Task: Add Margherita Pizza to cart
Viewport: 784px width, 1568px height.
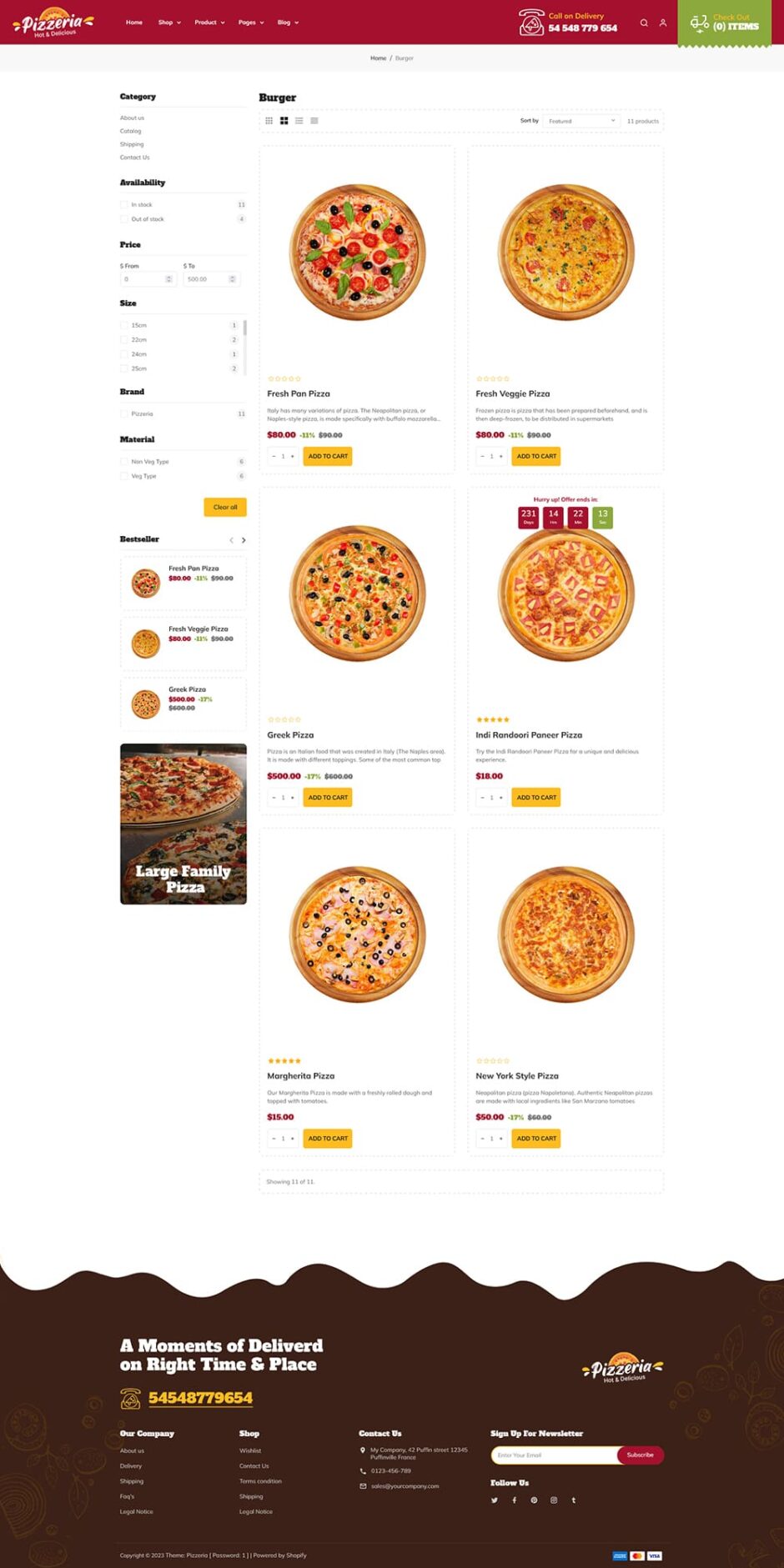Action: click(328, 1138)
